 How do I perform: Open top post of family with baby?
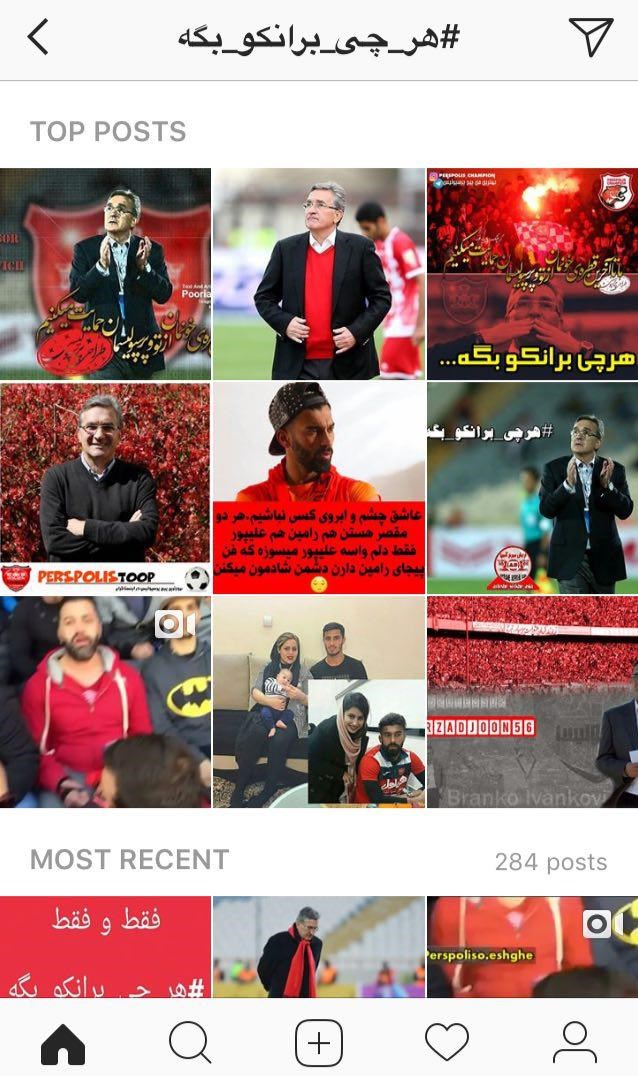click(319, 702)
